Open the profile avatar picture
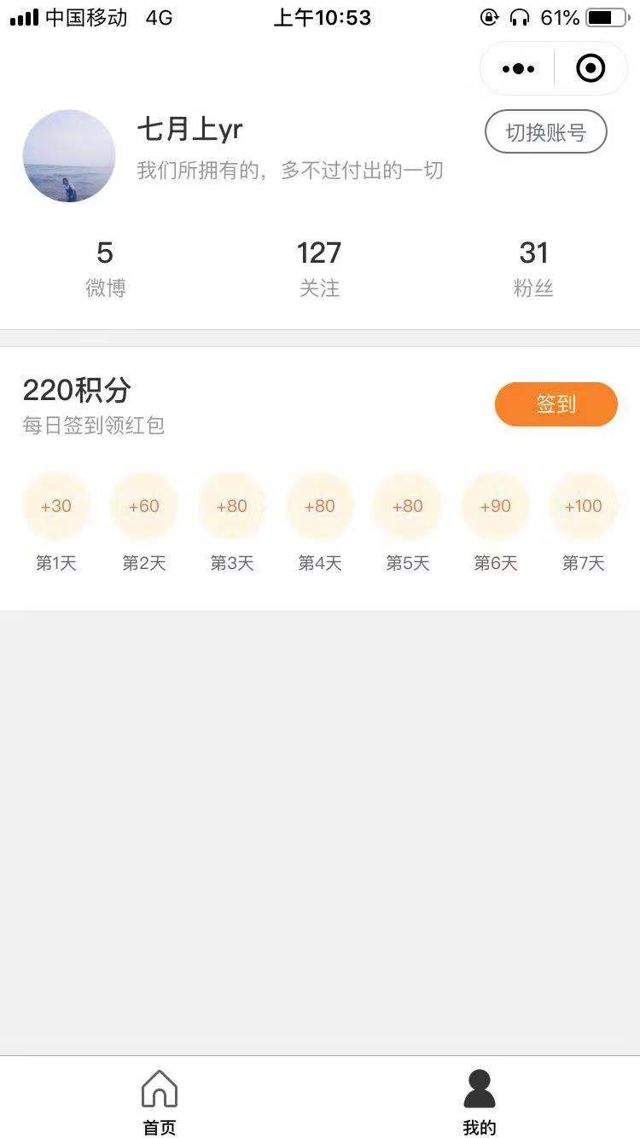Screen dimensions: 640x1138 tap(69, 156)
